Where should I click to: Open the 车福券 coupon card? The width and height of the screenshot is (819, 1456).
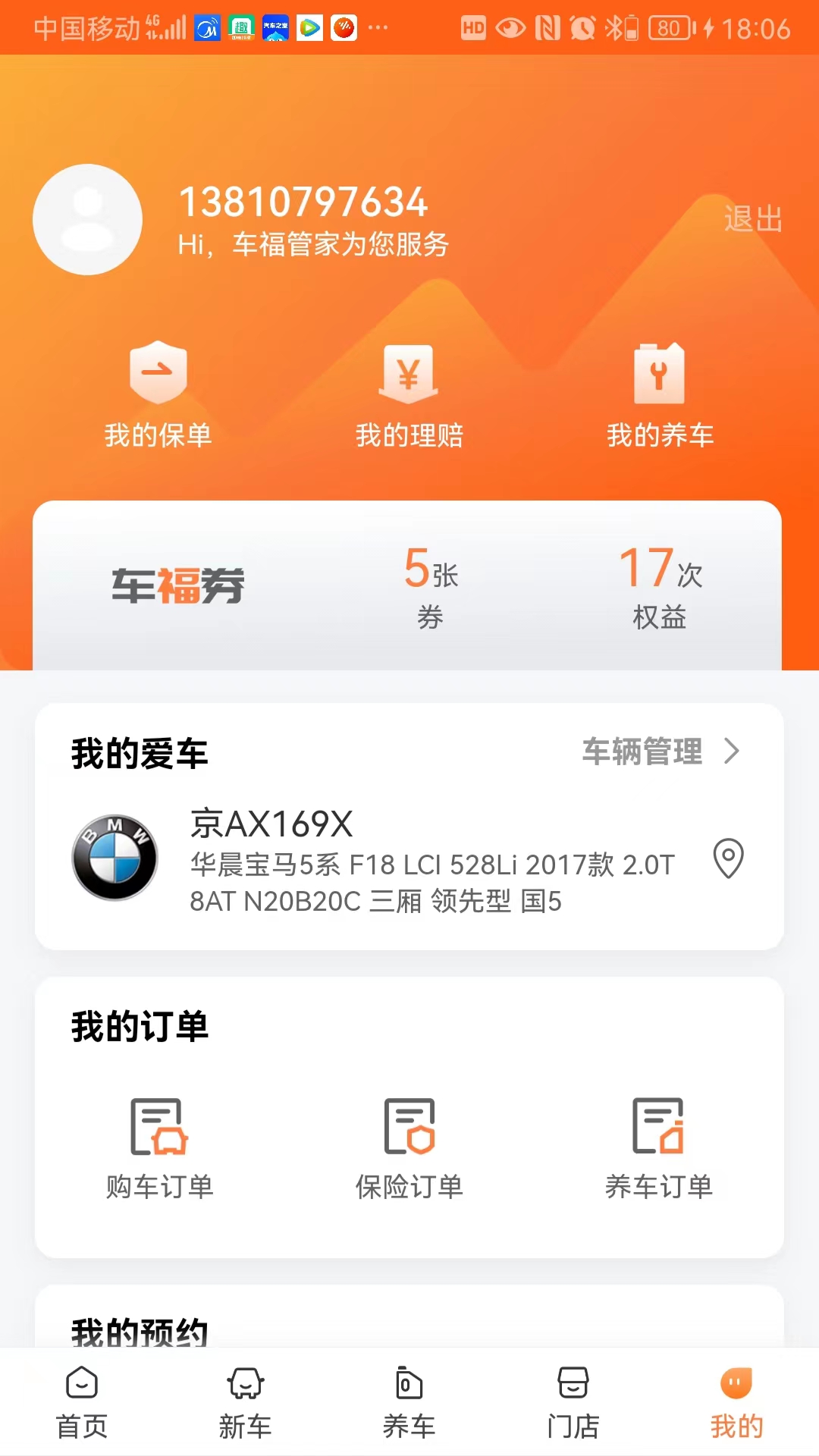(x=178, y=584)
